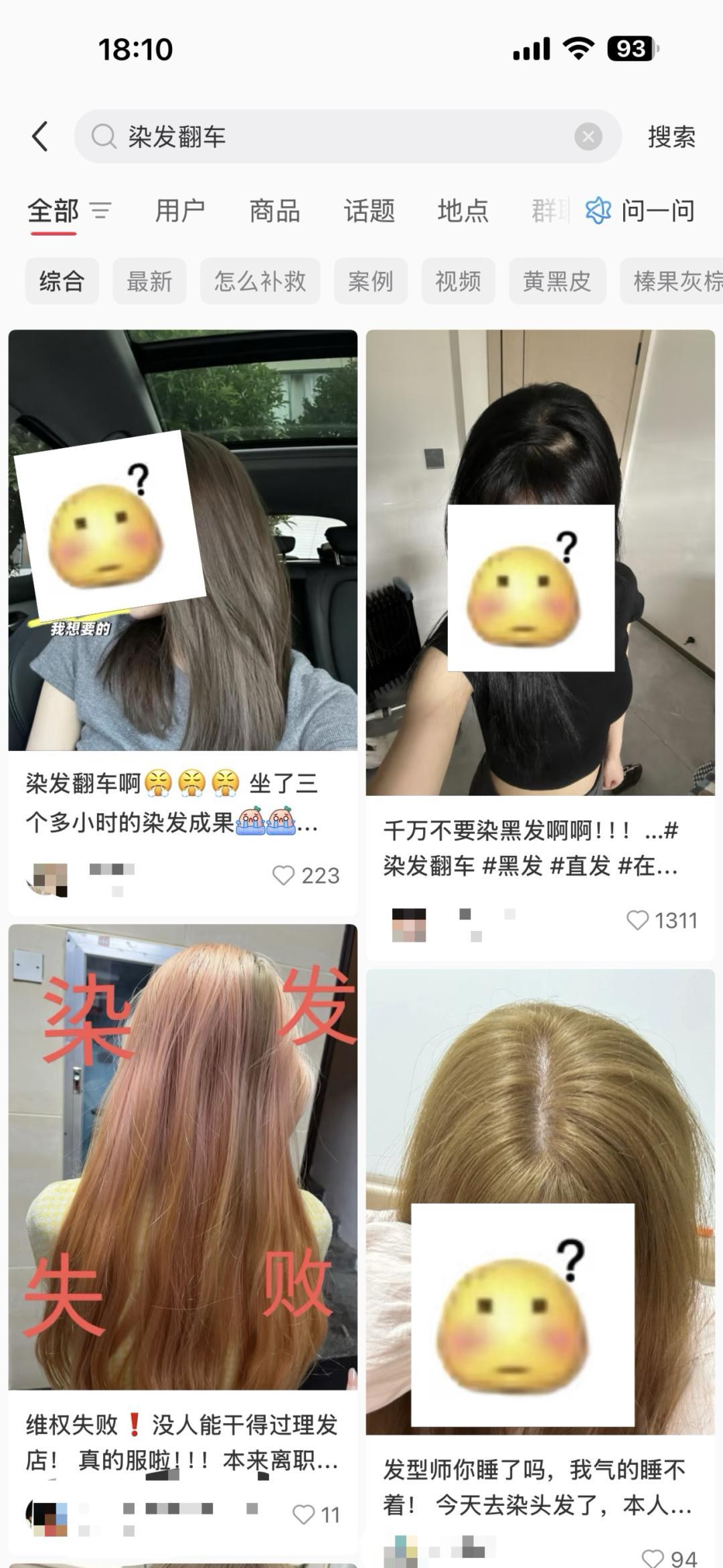The height and width of the screenshot is (1568, 723).
Task: Switch to the 话题 tab
Action: 369,211
